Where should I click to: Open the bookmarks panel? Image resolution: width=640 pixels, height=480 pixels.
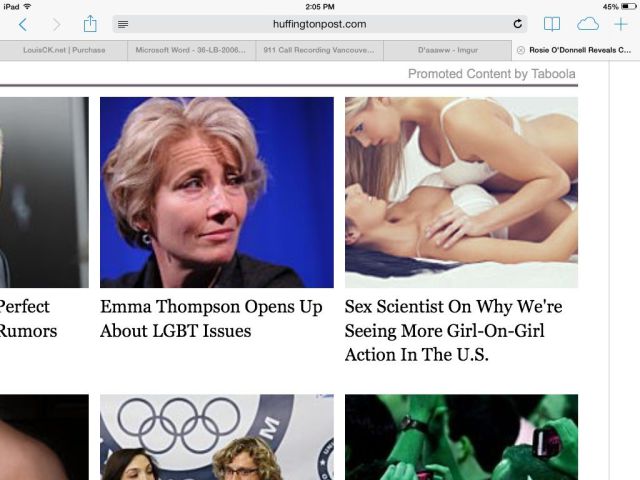coord(551,24)
